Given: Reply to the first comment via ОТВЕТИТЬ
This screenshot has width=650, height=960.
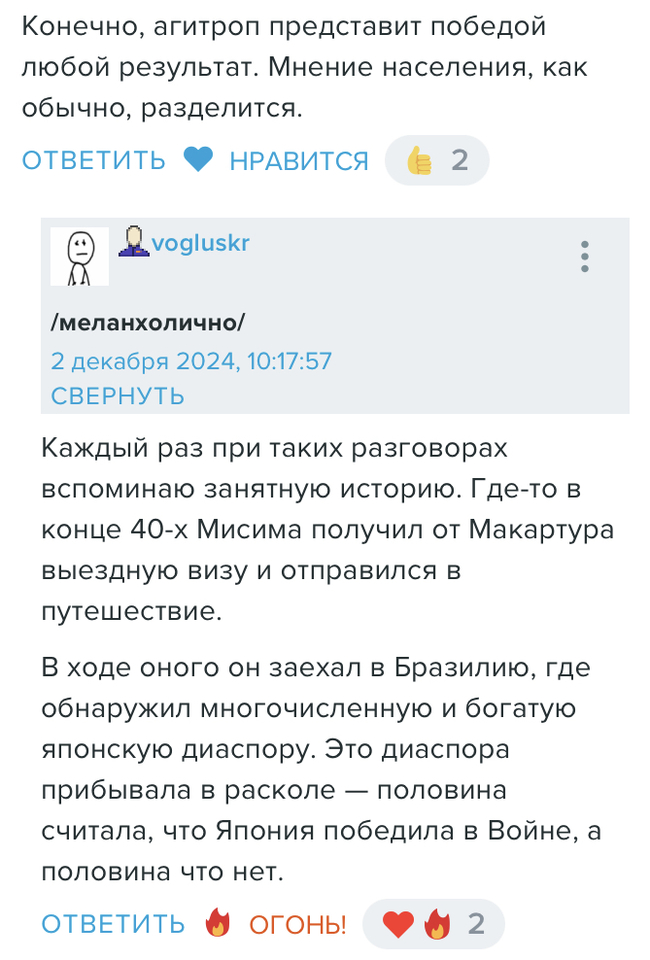Looking at the screenshot, I should (94, 160).
